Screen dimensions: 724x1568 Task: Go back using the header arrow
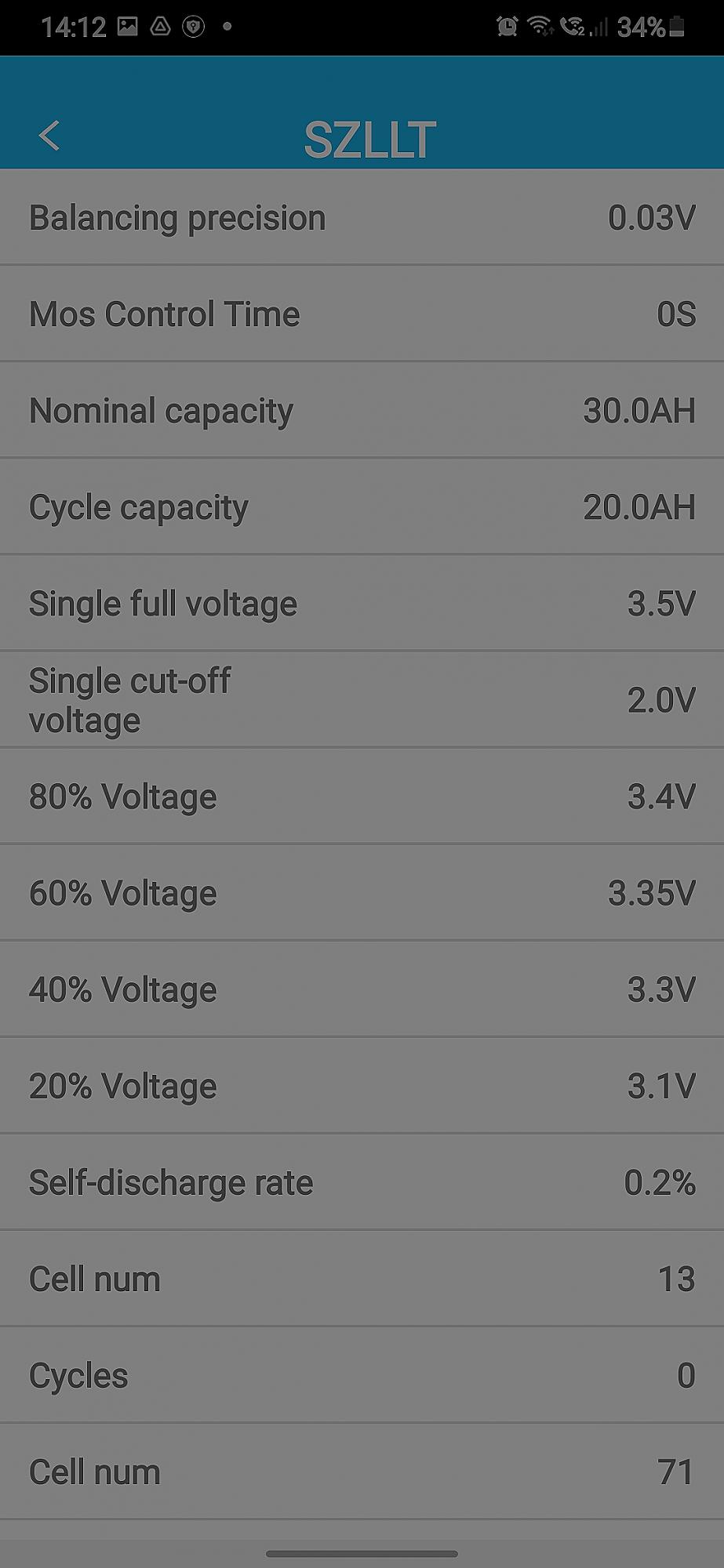(x=49, y=136)
